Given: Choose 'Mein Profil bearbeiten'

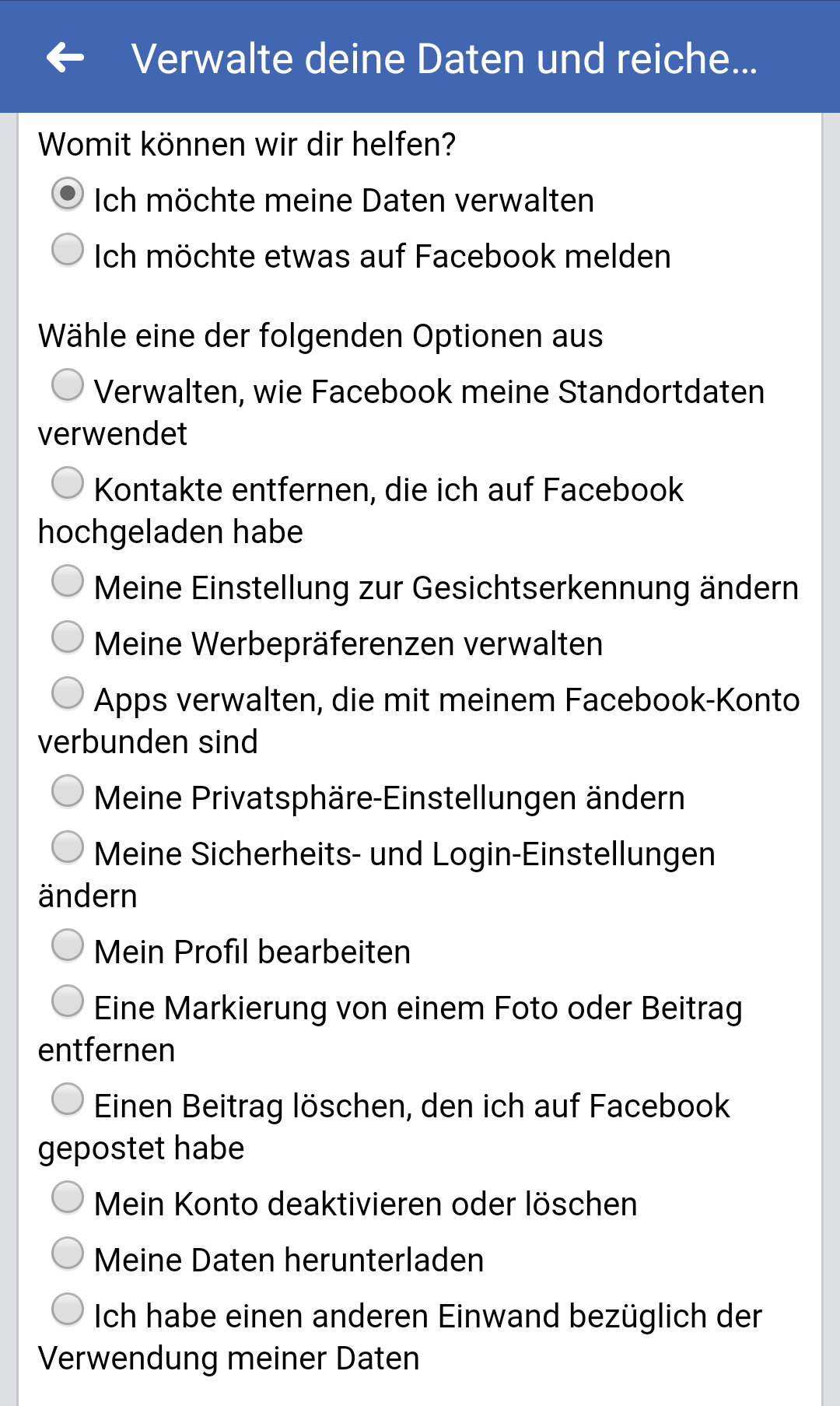Looking at the screenshot, I should point(68,945).
